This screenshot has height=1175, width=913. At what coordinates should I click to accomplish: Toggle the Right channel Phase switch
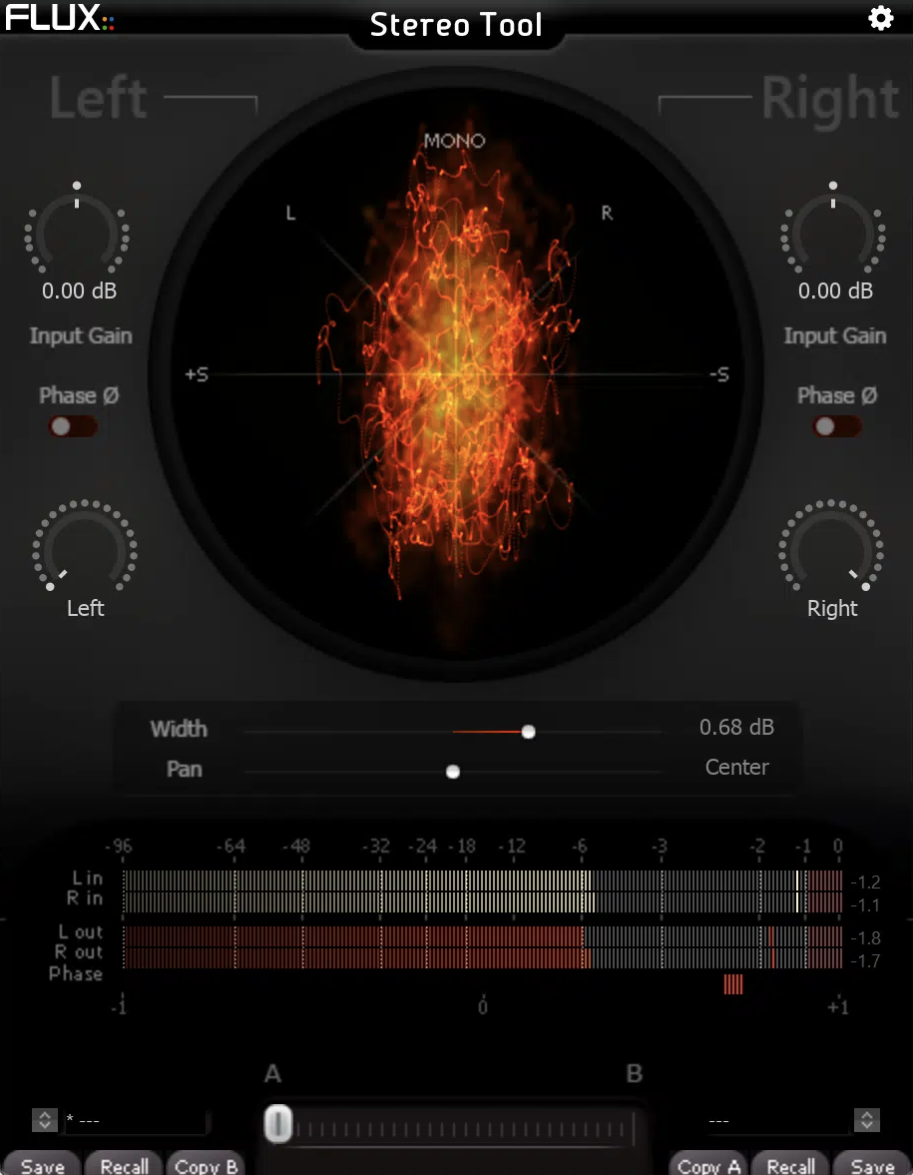[836, 427]
